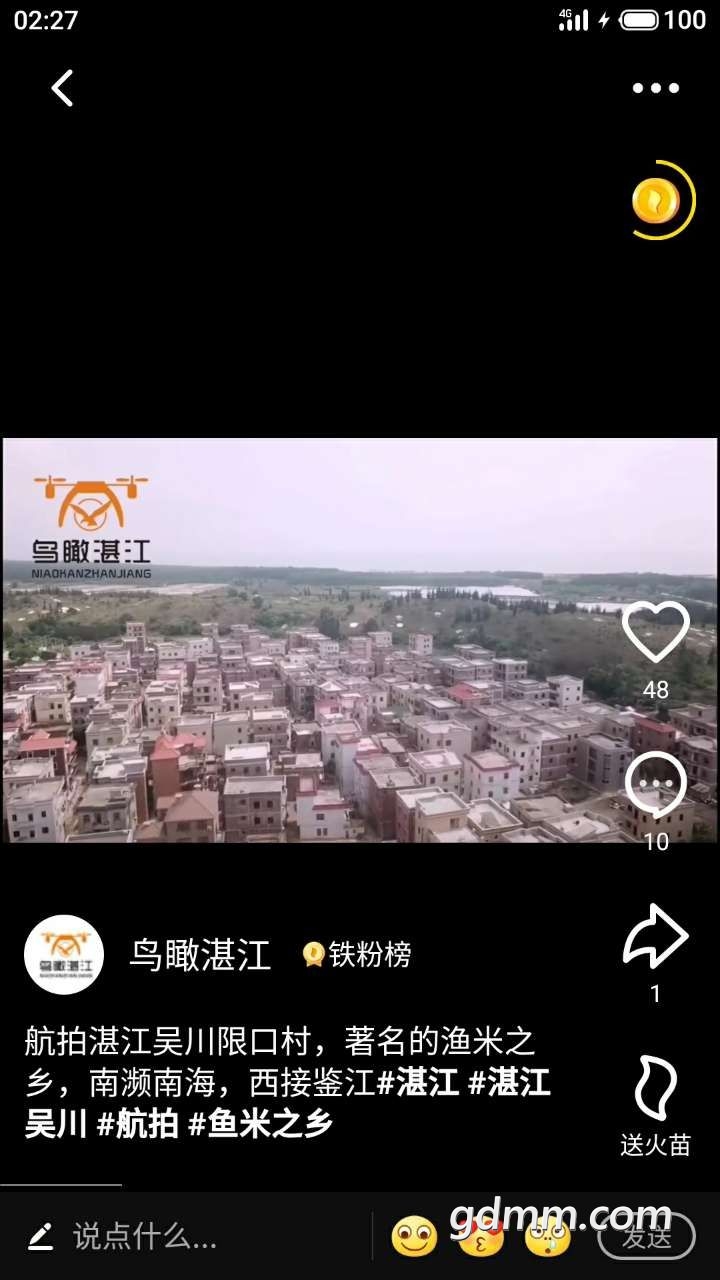View the 铁粉榜 fan ranking
Screen dimensions: 720x1280
pos(358,955)
